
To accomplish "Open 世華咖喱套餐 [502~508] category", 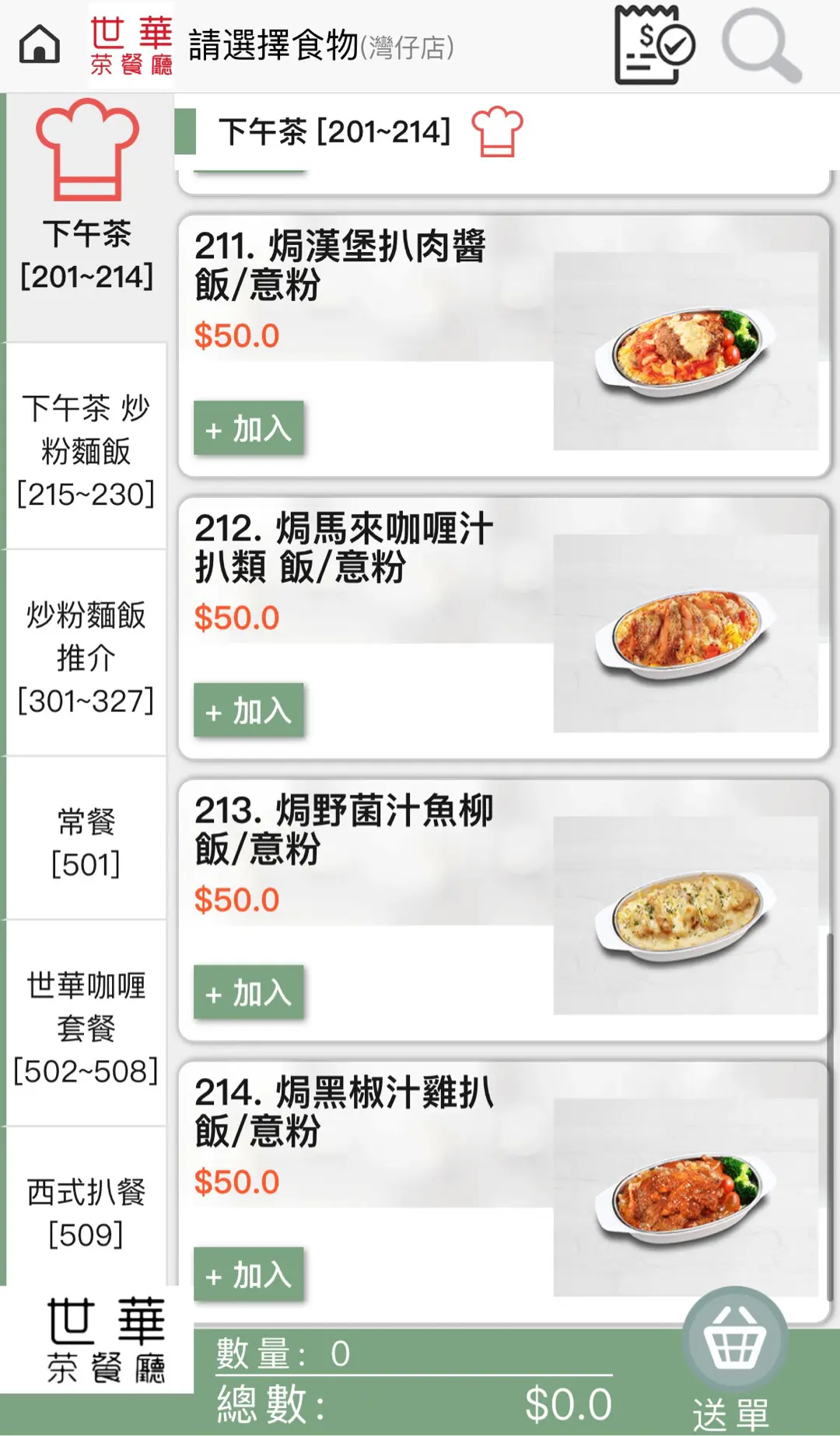I will [86, 1027].
